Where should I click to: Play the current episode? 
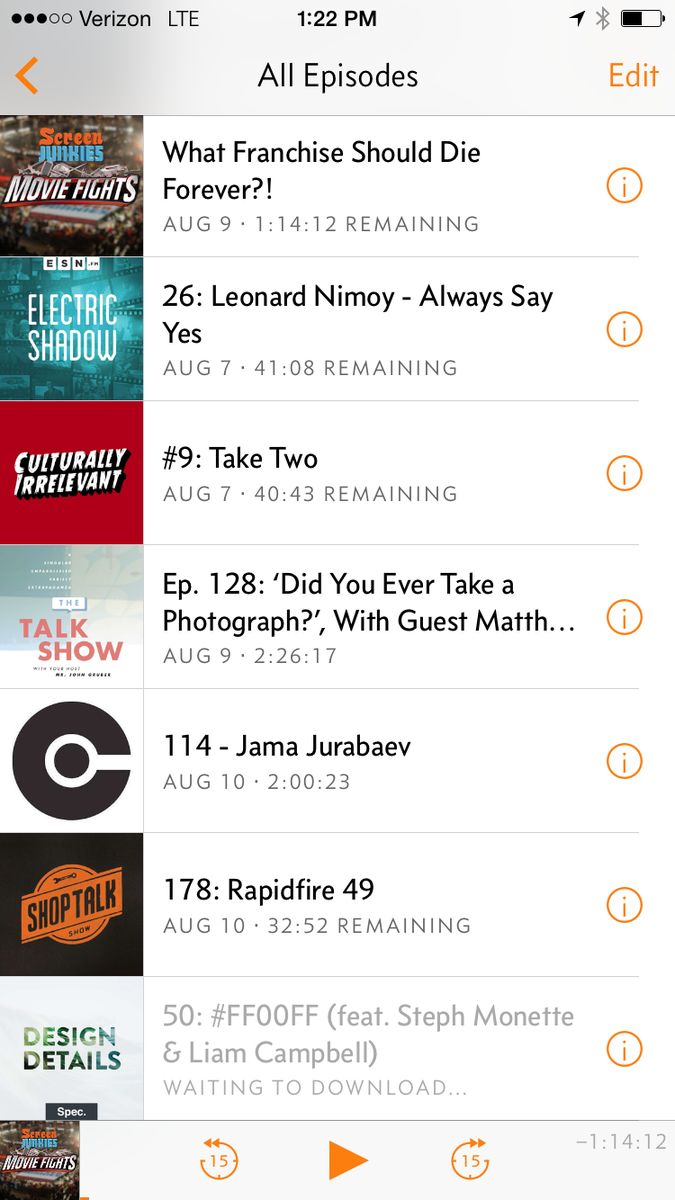[347, 1160]
